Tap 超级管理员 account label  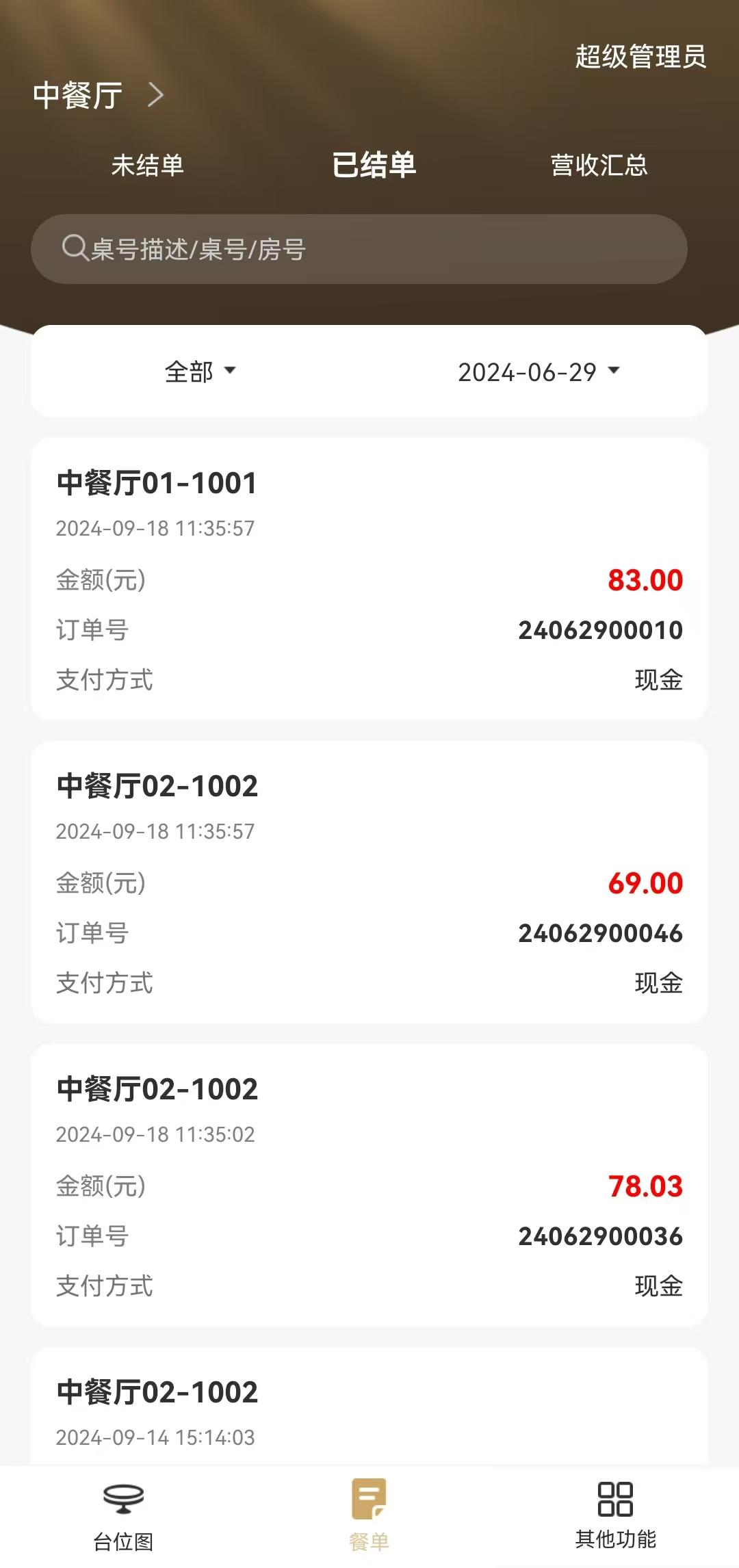click(x=640, y=57)
